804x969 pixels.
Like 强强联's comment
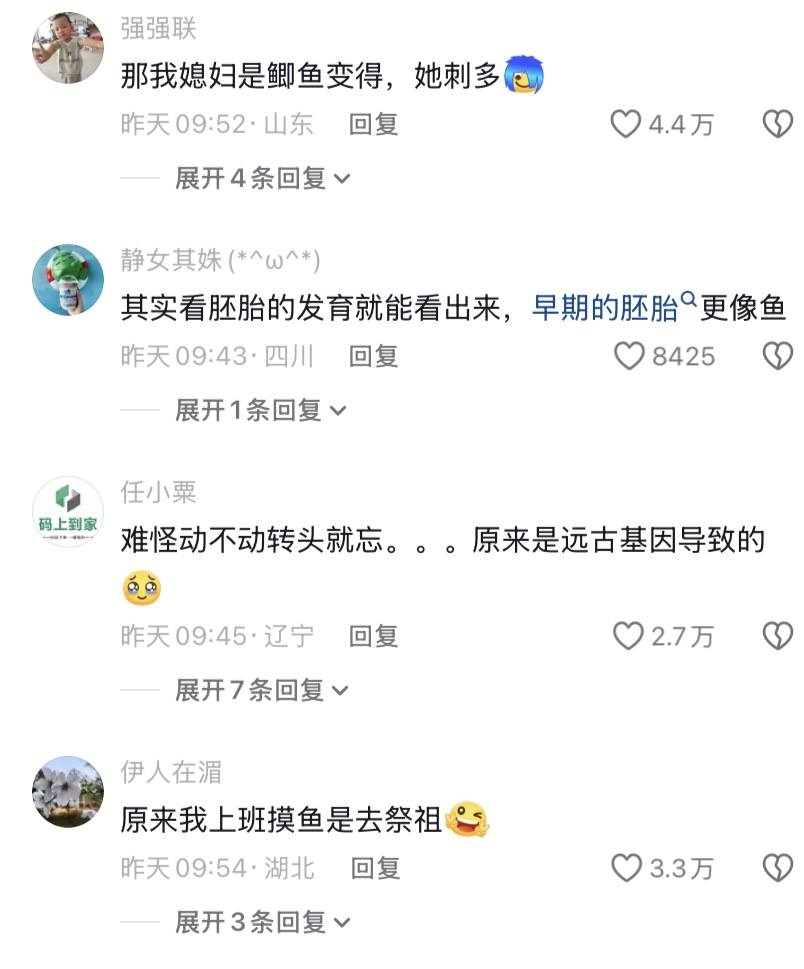pos(626,124)
